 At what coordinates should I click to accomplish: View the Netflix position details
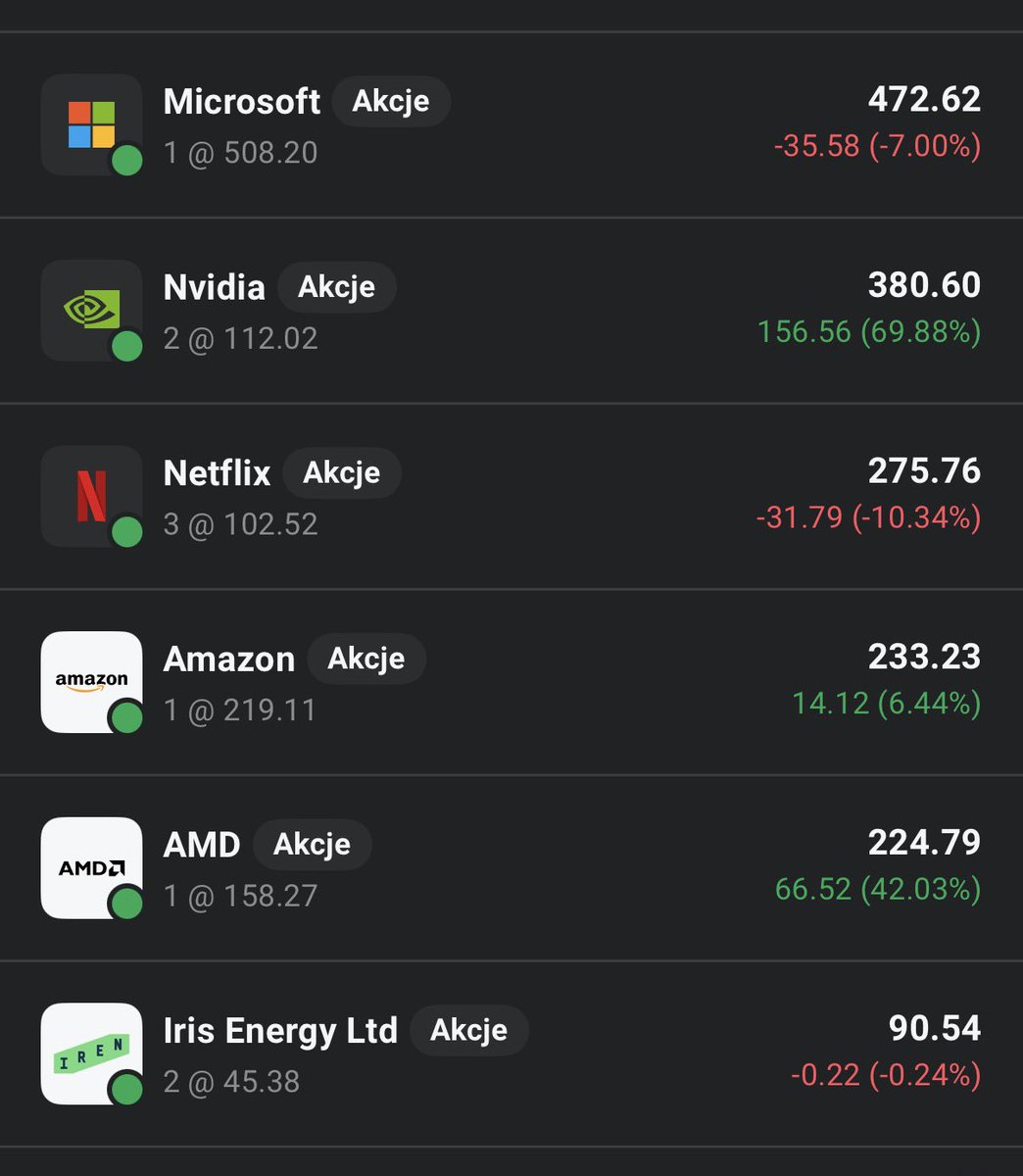pyautogui.click(x=217, y=473)
